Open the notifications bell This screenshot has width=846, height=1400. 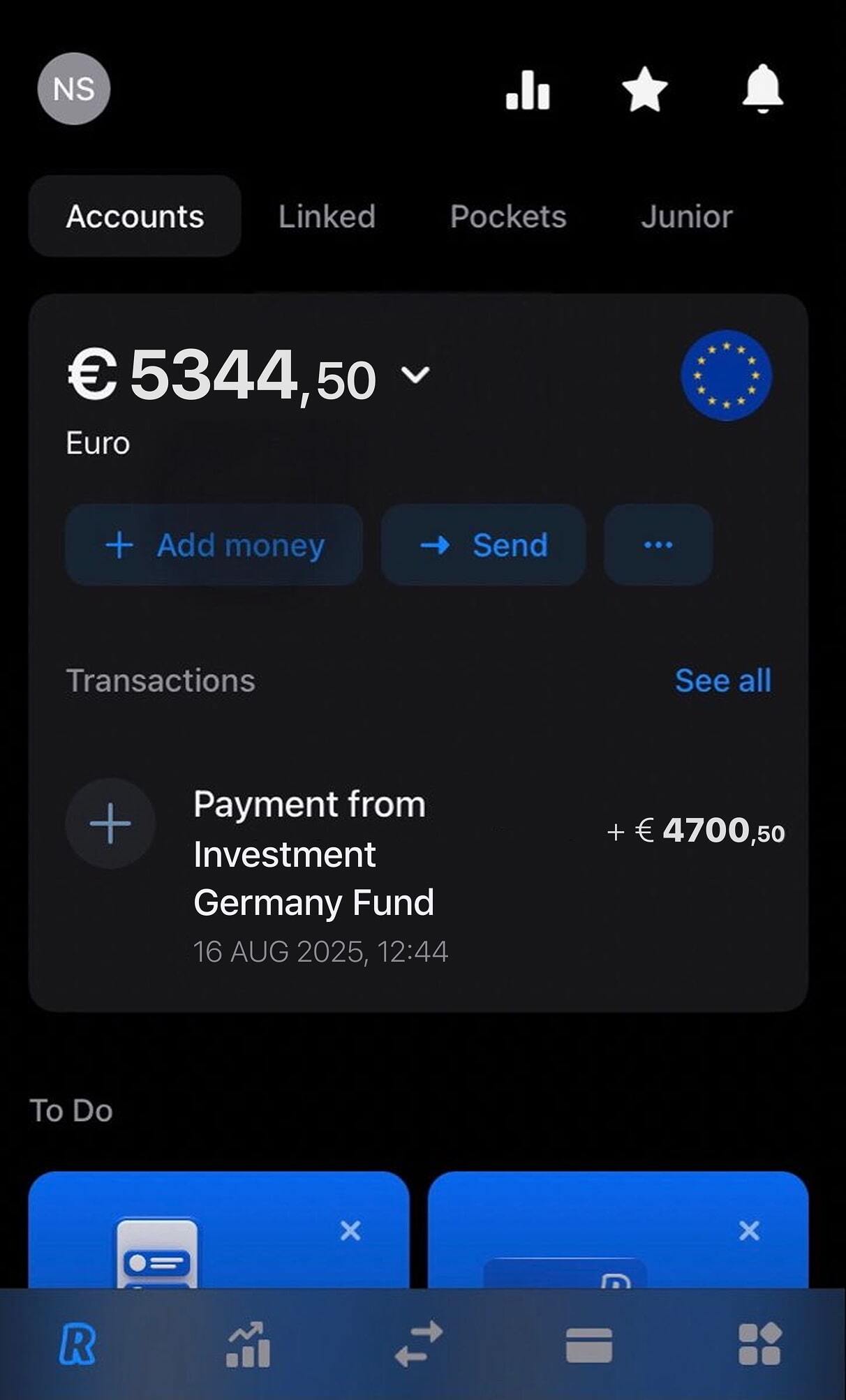pos(762,89)
